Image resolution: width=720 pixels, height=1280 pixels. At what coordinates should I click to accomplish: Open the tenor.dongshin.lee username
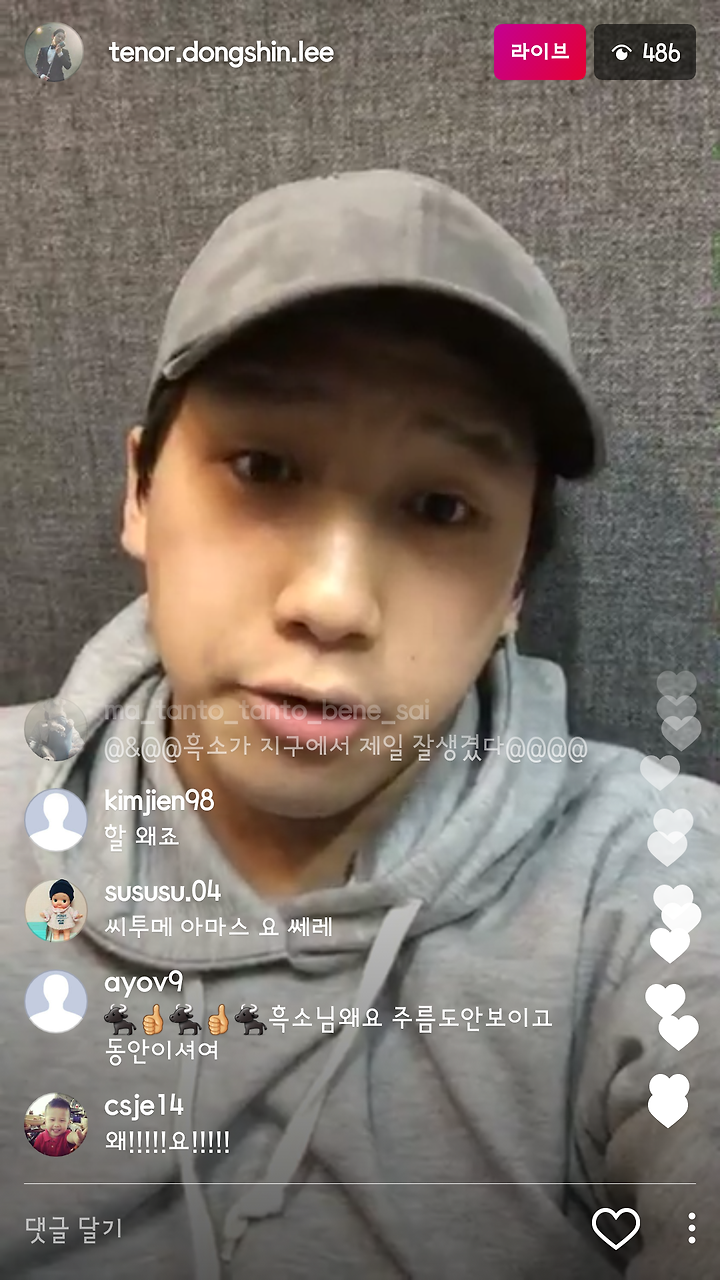click(x=222, y=53)
